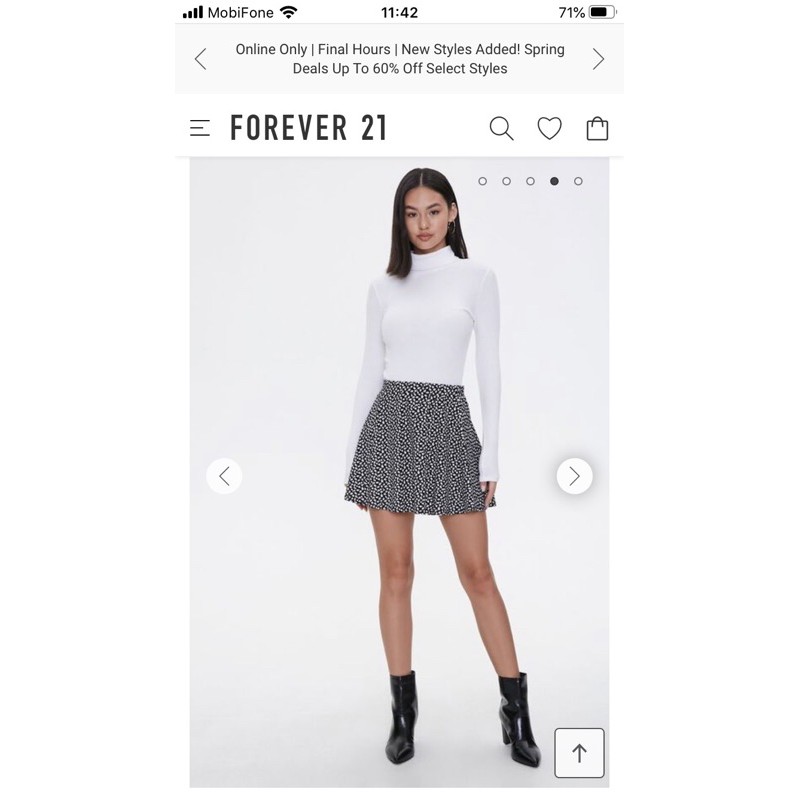Go to the previous product photo
800x800 pixels.
(x=224, y=476)
